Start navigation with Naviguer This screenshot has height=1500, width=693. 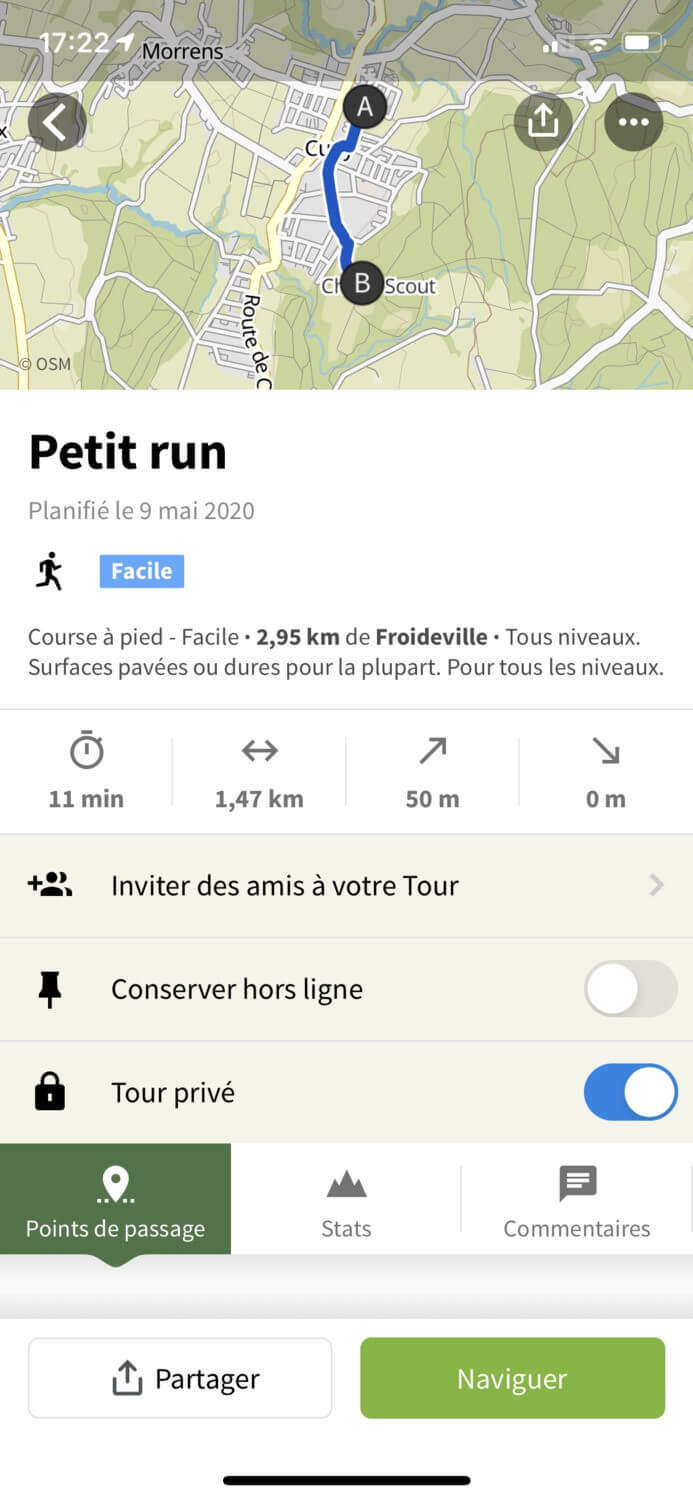(512, 1378)
